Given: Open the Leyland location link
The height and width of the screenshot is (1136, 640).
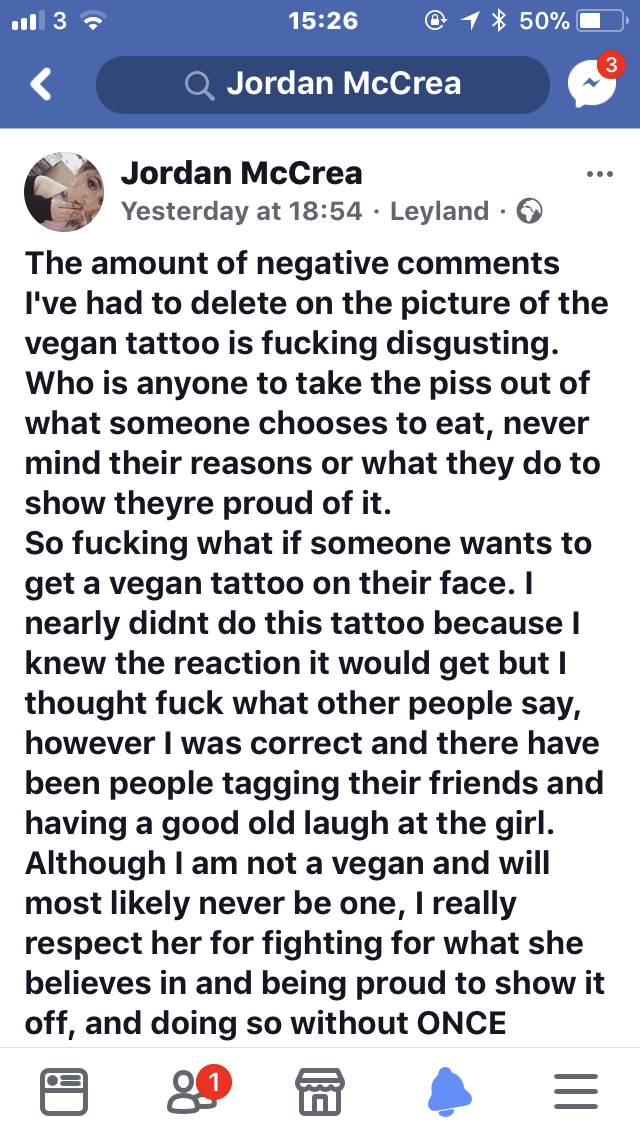Looking at the screenshot, I should tap(439, 211).
